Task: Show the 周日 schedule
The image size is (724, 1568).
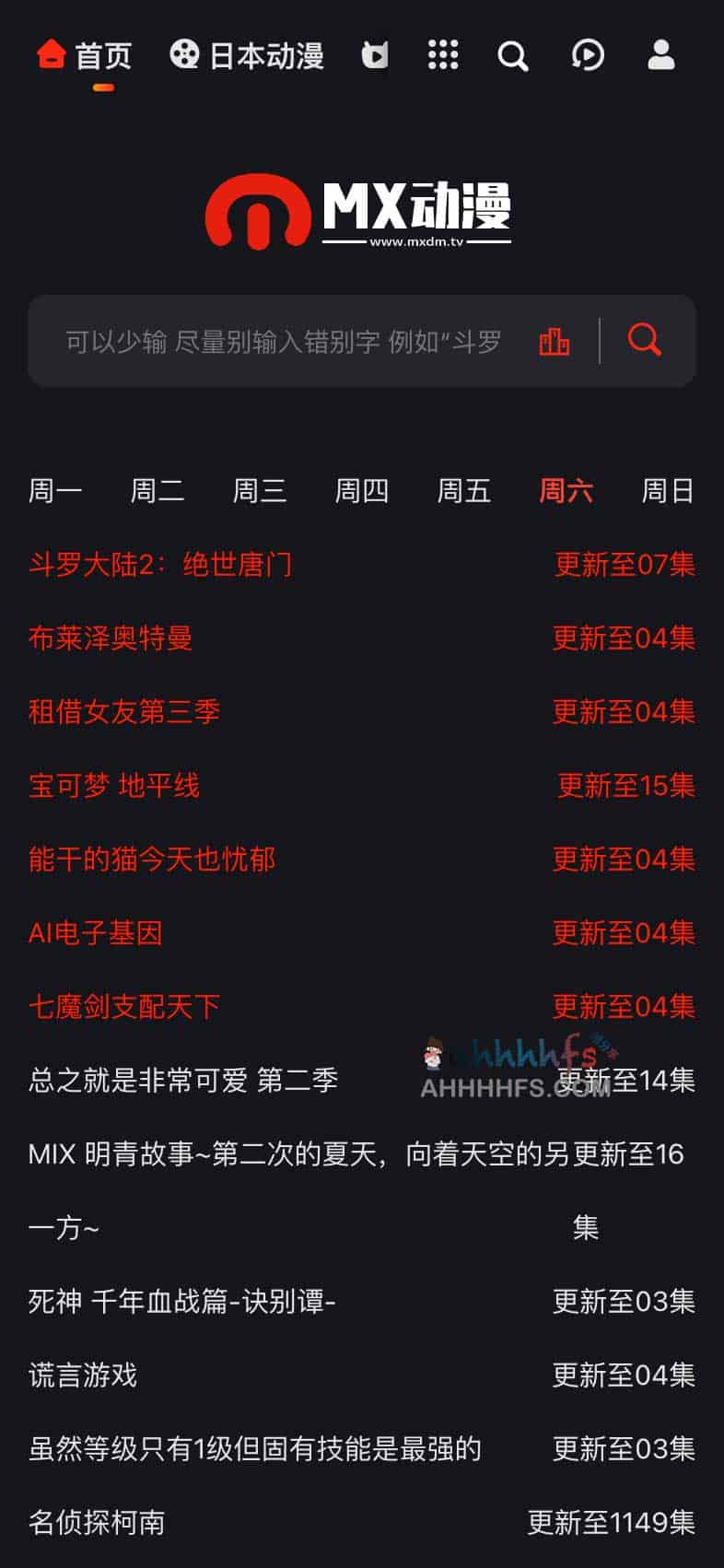Action: 667,491
